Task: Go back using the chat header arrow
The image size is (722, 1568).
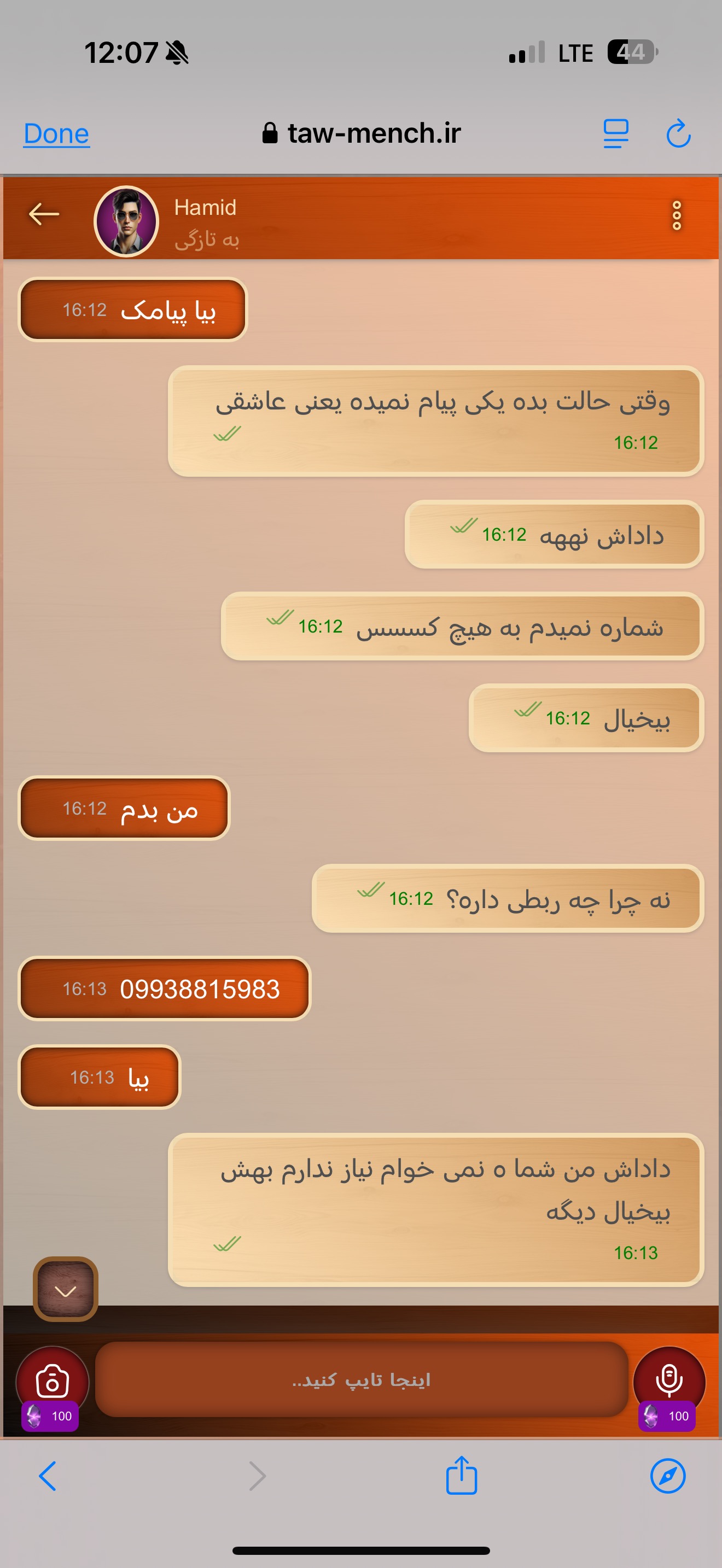Action: [44, 214]
